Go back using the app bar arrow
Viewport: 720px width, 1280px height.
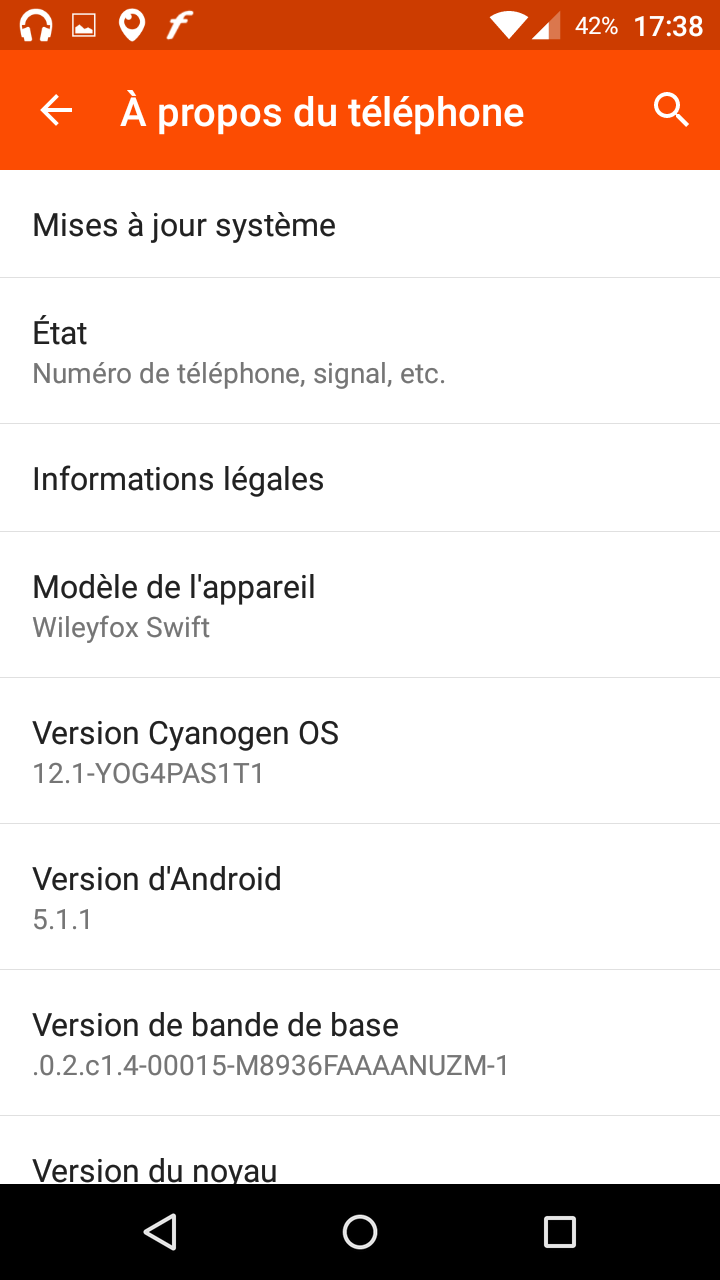pos(57,111)
